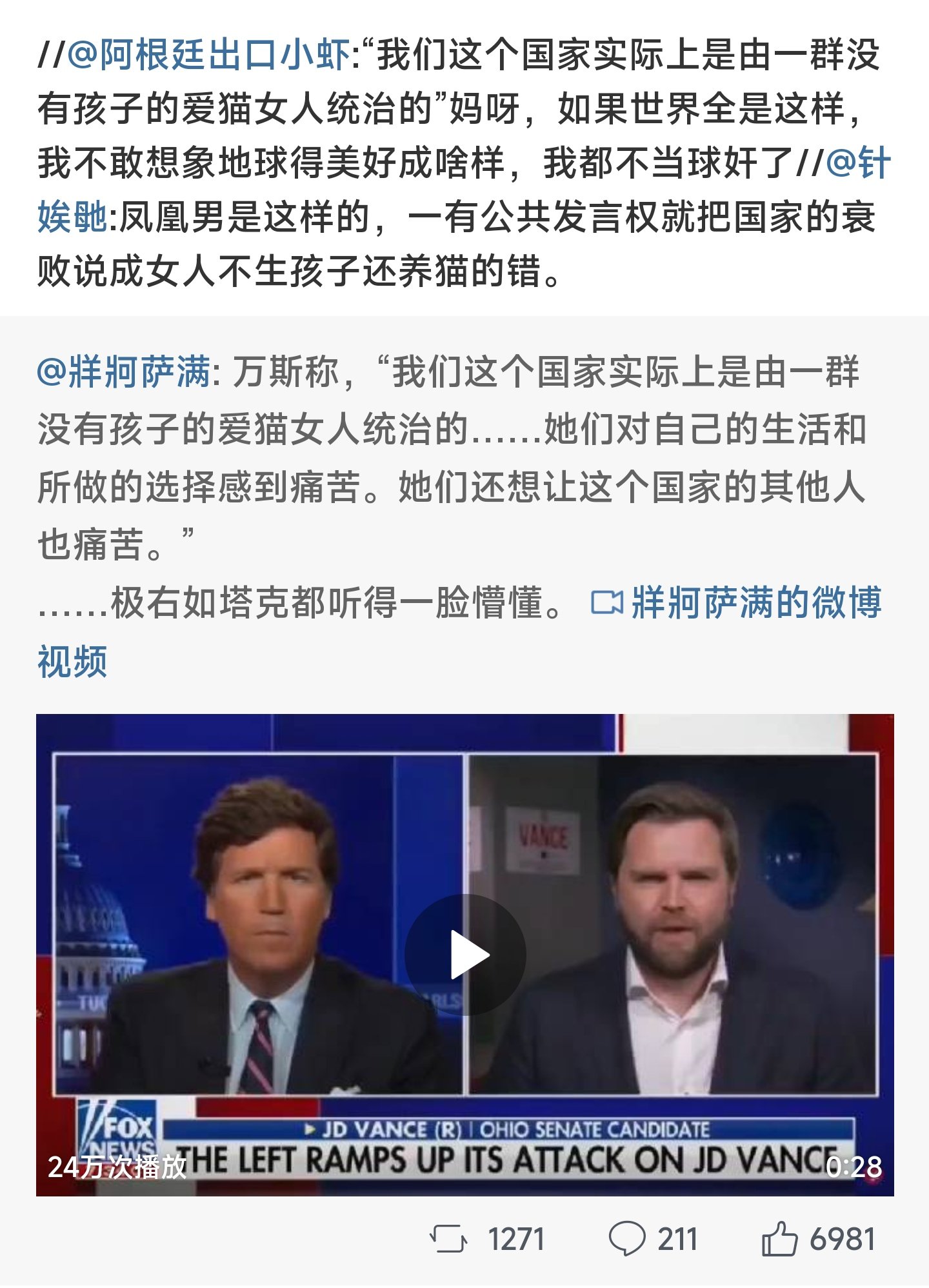Open @牂牁萨满's profile link
This screenshot has width=929, height=1288.
(124, 373)
